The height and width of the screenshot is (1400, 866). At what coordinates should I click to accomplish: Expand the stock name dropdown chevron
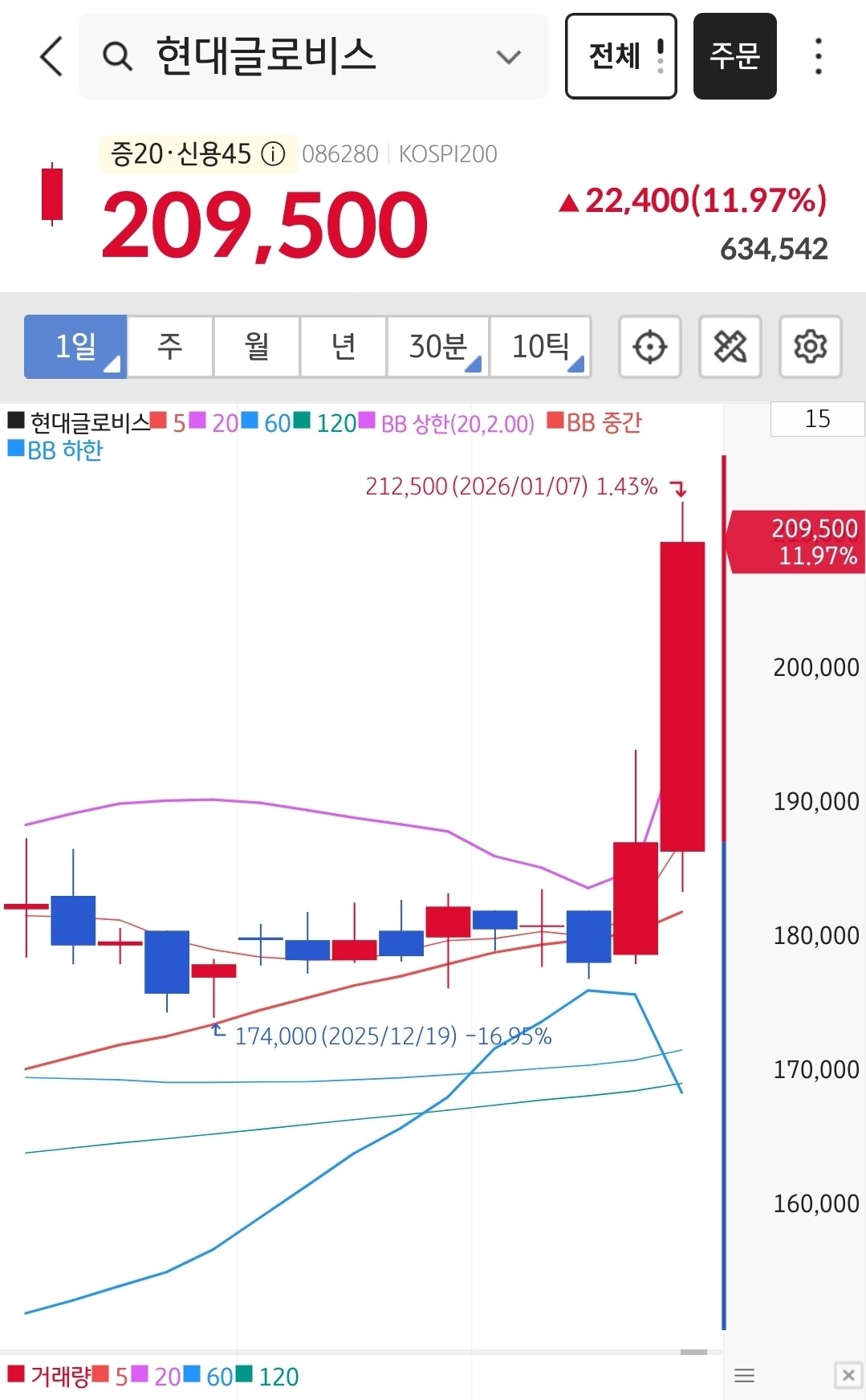[x=508, y=56]
